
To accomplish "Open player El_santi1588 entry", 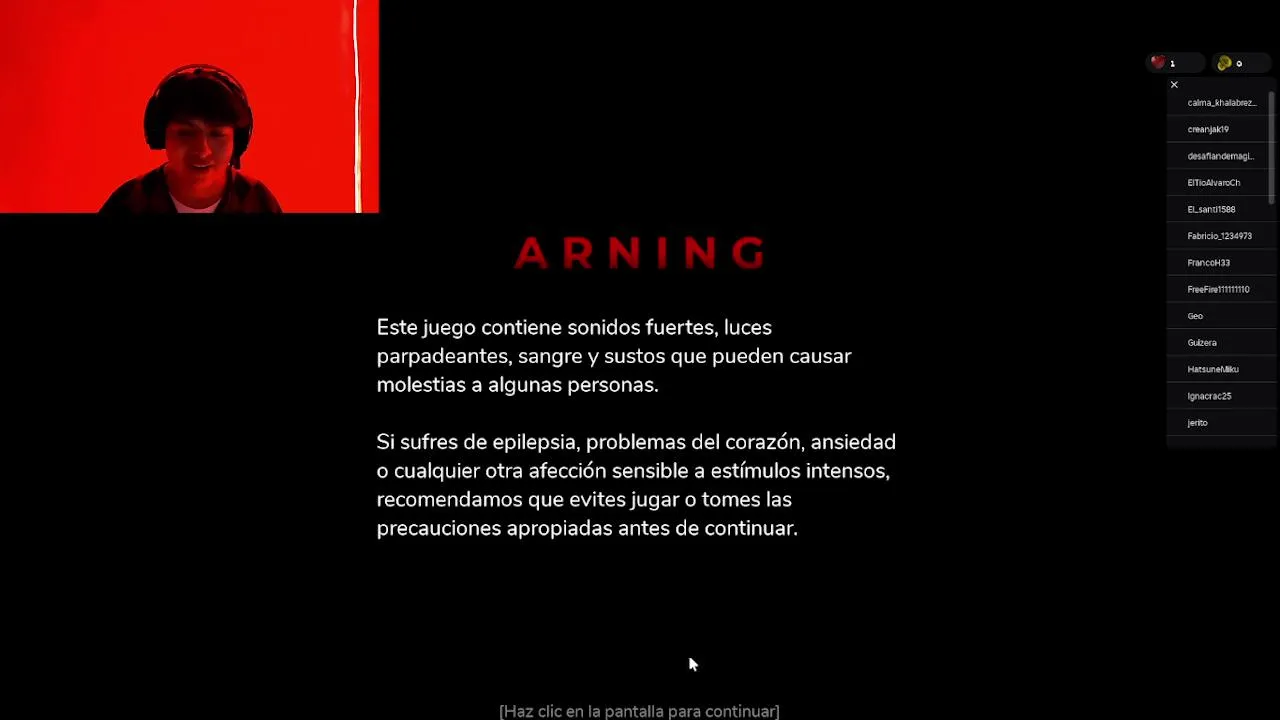I will tap(1211, 209).
